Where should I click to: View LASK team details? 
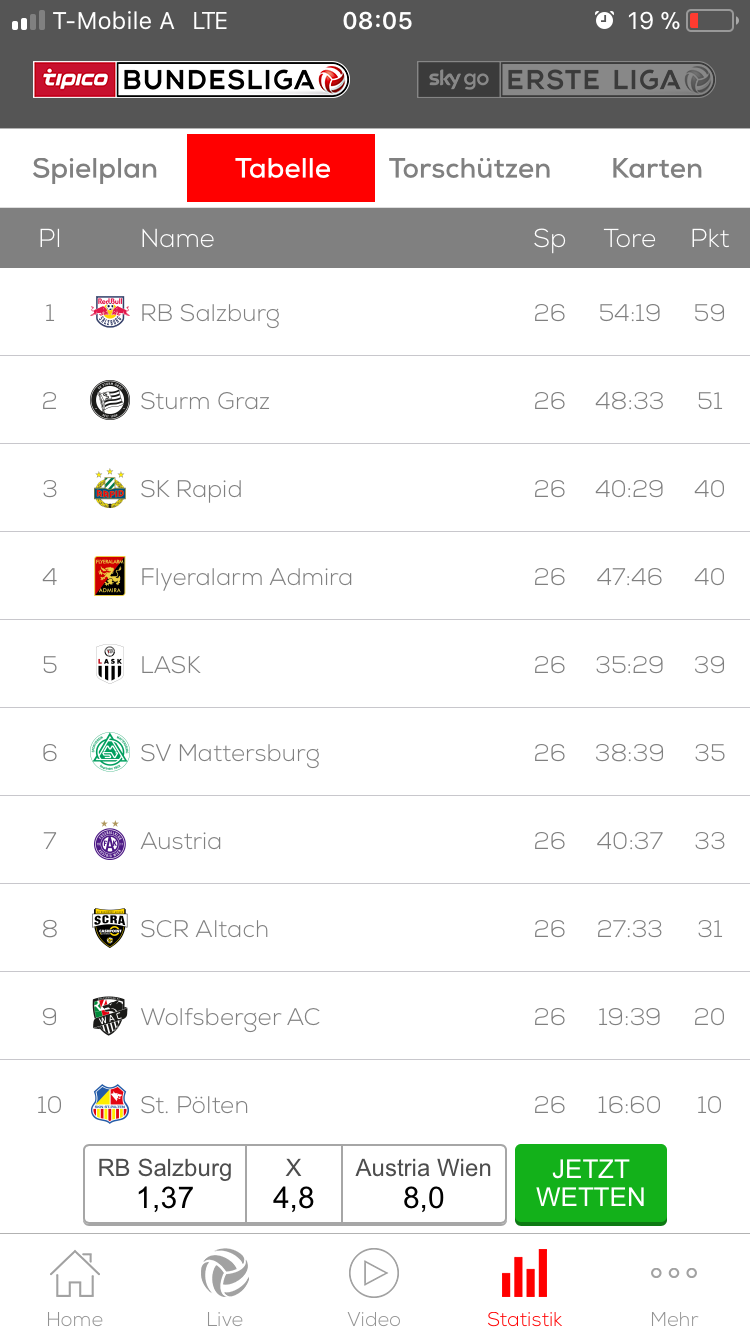pos(375,664)
